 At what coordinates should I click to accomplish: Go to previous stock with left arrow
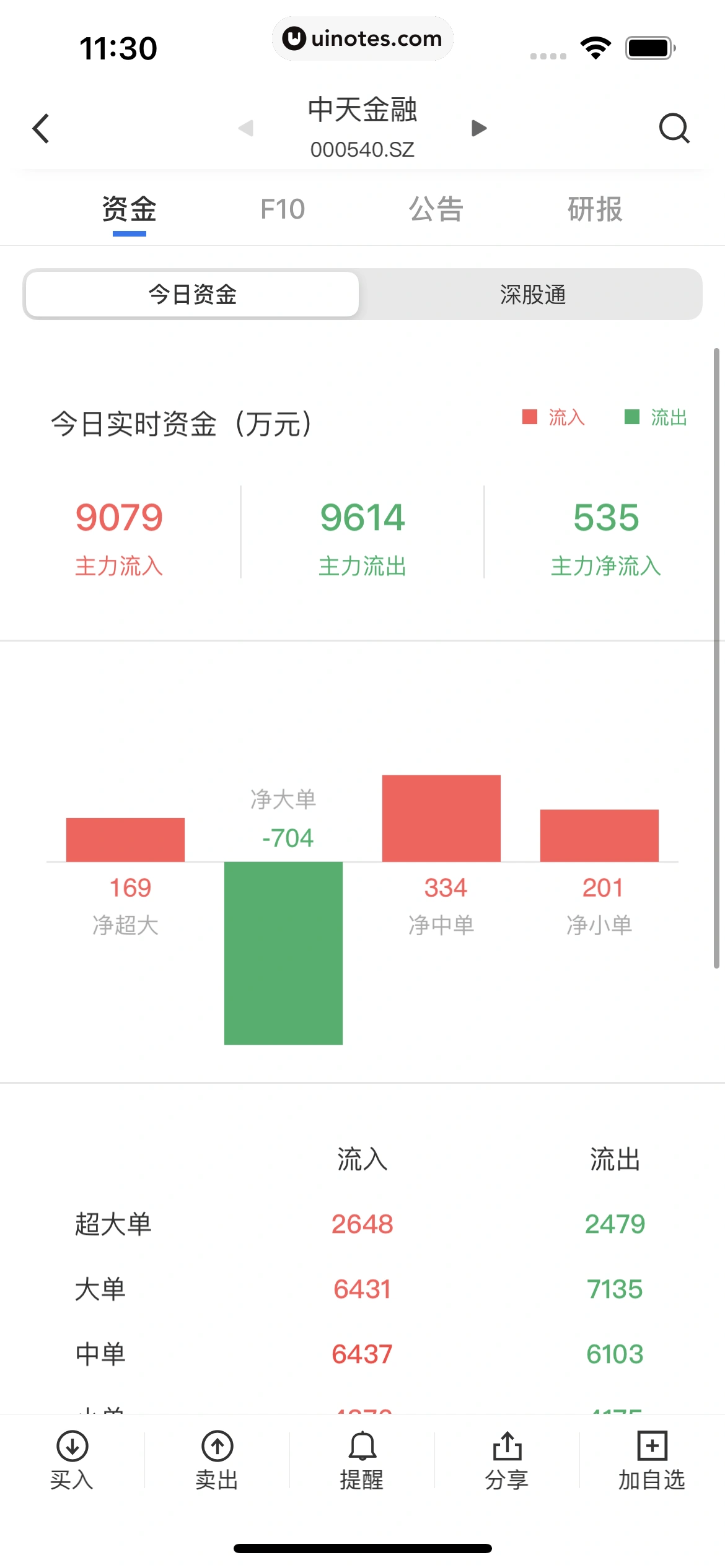pos(247,128)
